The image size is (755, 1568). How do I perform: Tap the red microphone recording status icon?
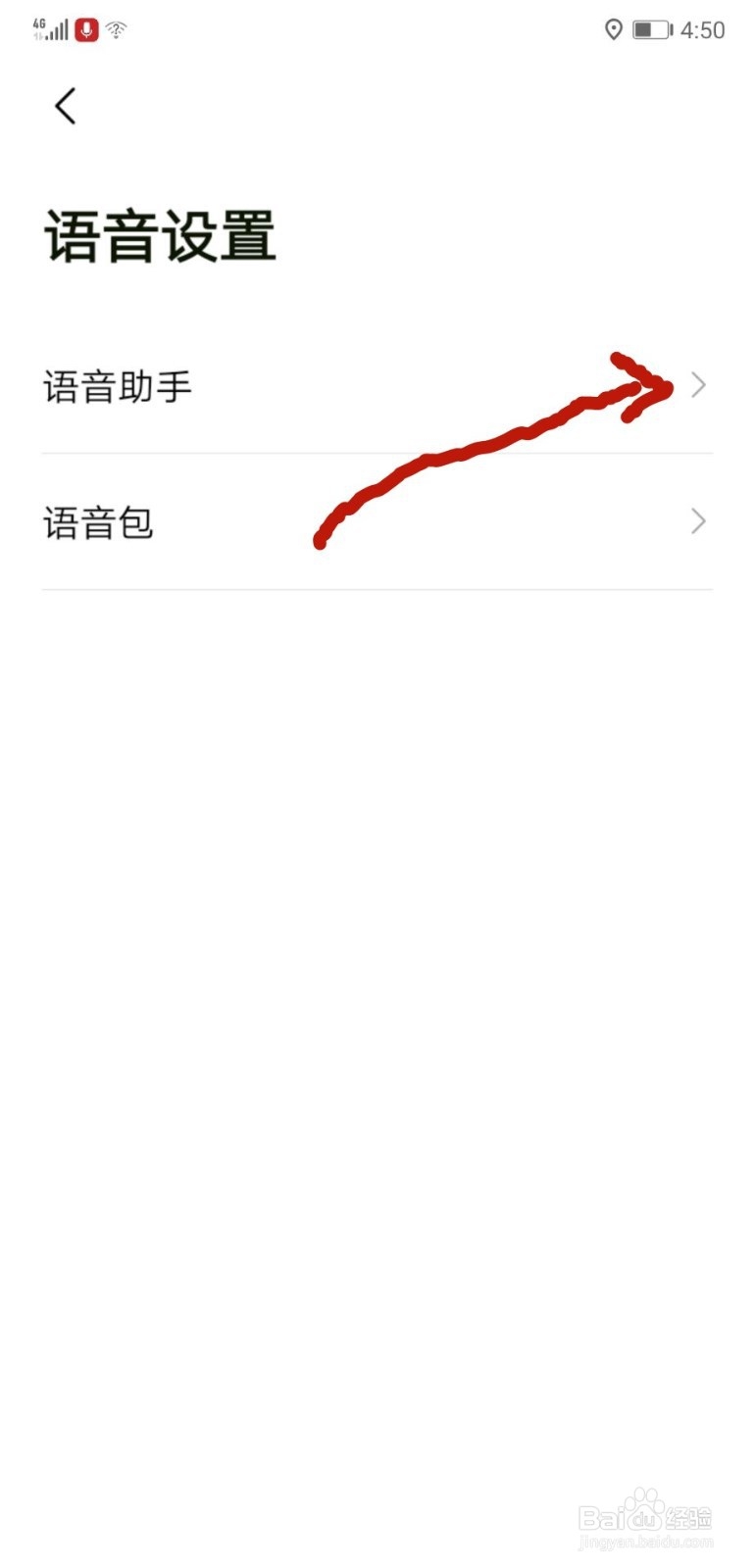tap(86, 28)
